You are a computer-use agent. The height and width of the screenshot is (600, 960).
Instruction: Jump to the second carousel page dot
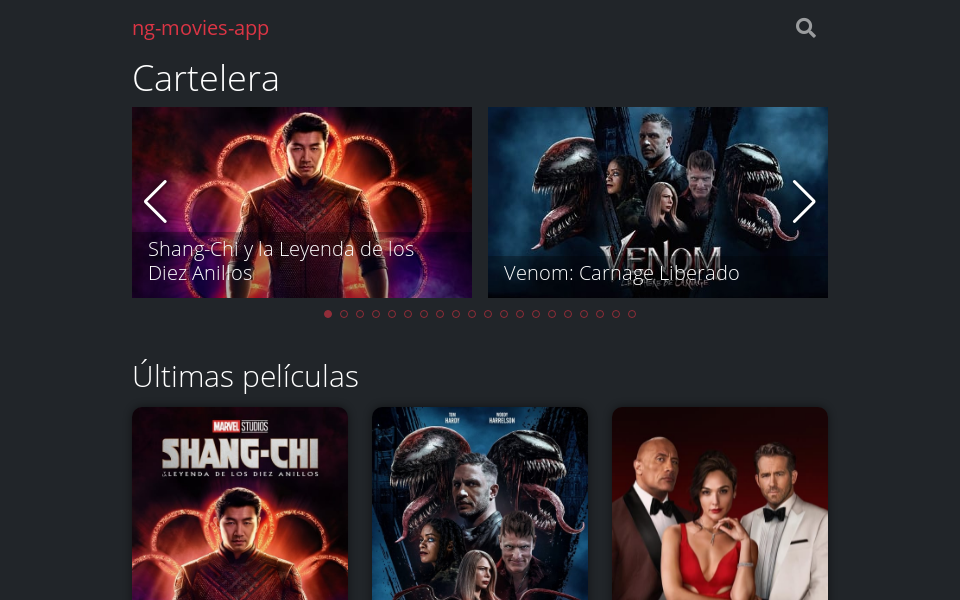pos(344,314)
